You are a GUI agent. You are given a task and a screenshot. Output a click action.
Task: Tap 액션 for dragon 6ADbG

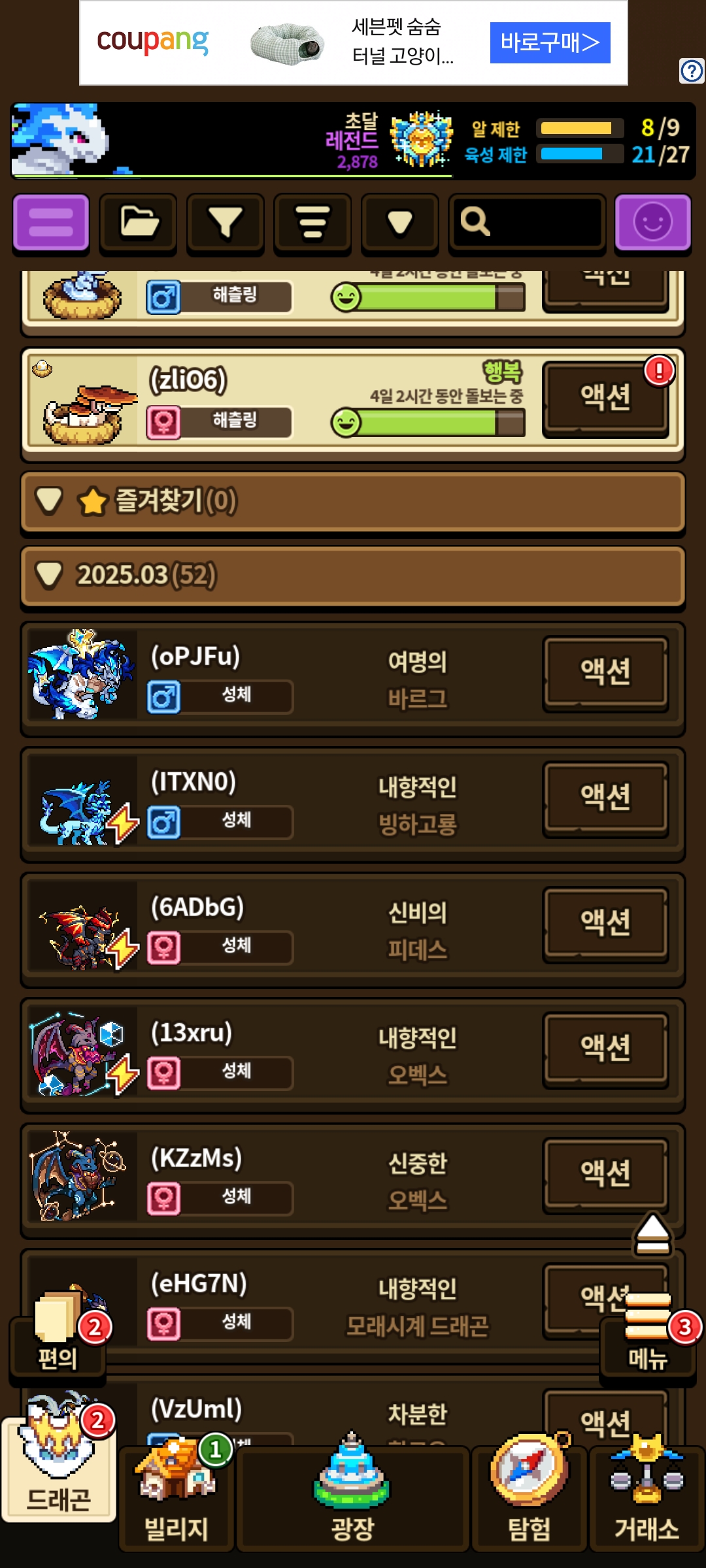(x=606, y=924)
